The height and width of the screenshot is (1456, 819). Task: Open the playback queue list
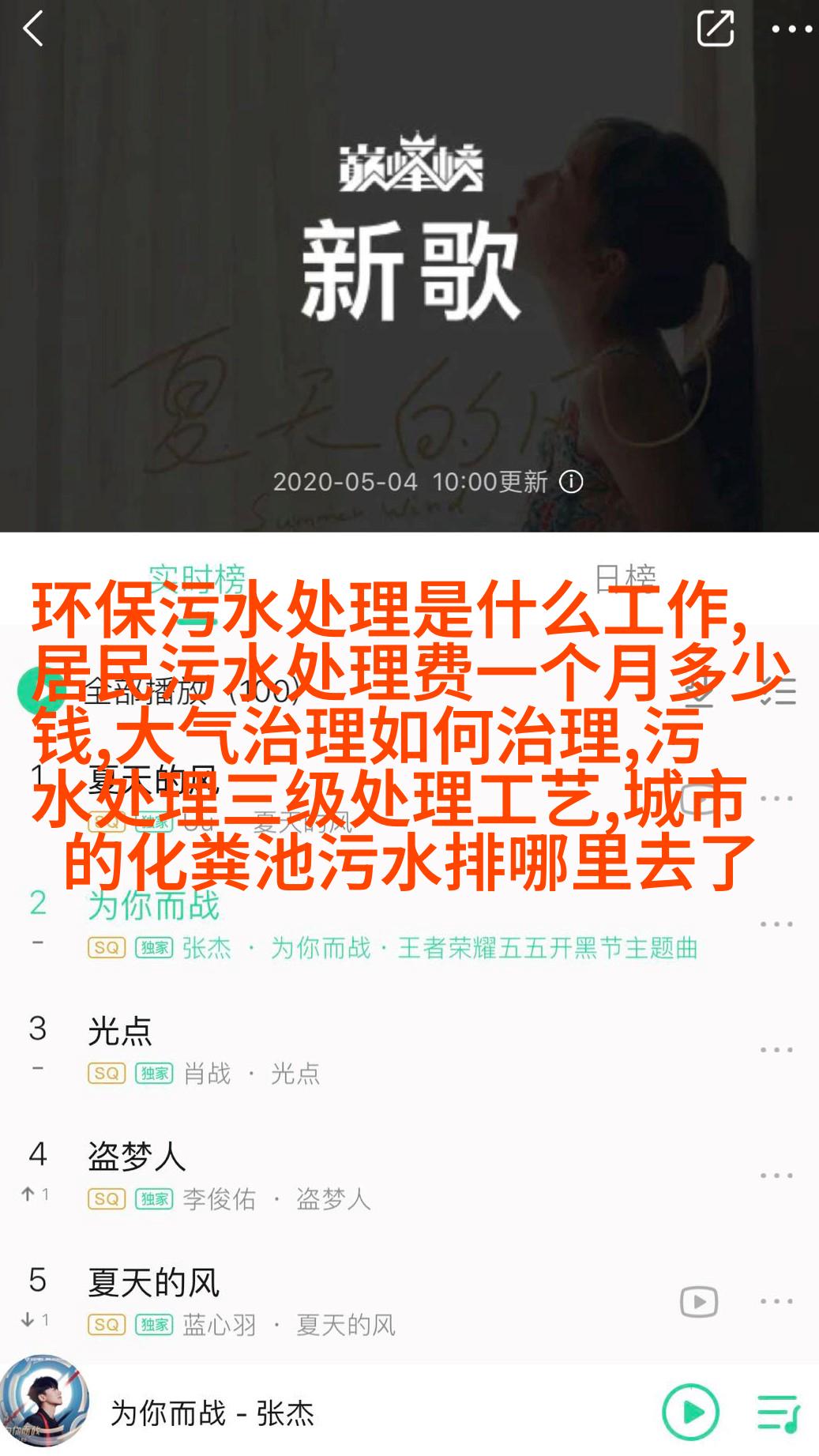[x=779, y=1413]
